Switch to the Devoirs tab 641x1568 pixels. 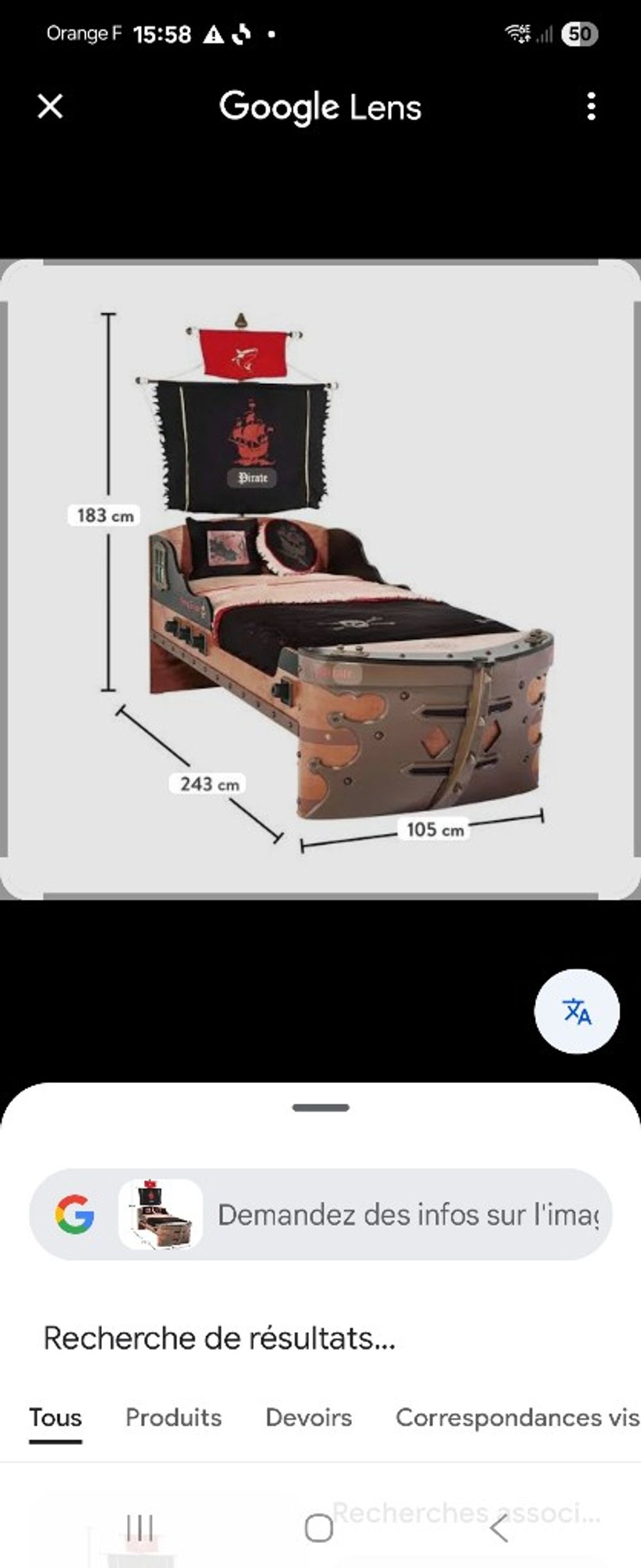pyautogui.click(x=308, y=1417)
